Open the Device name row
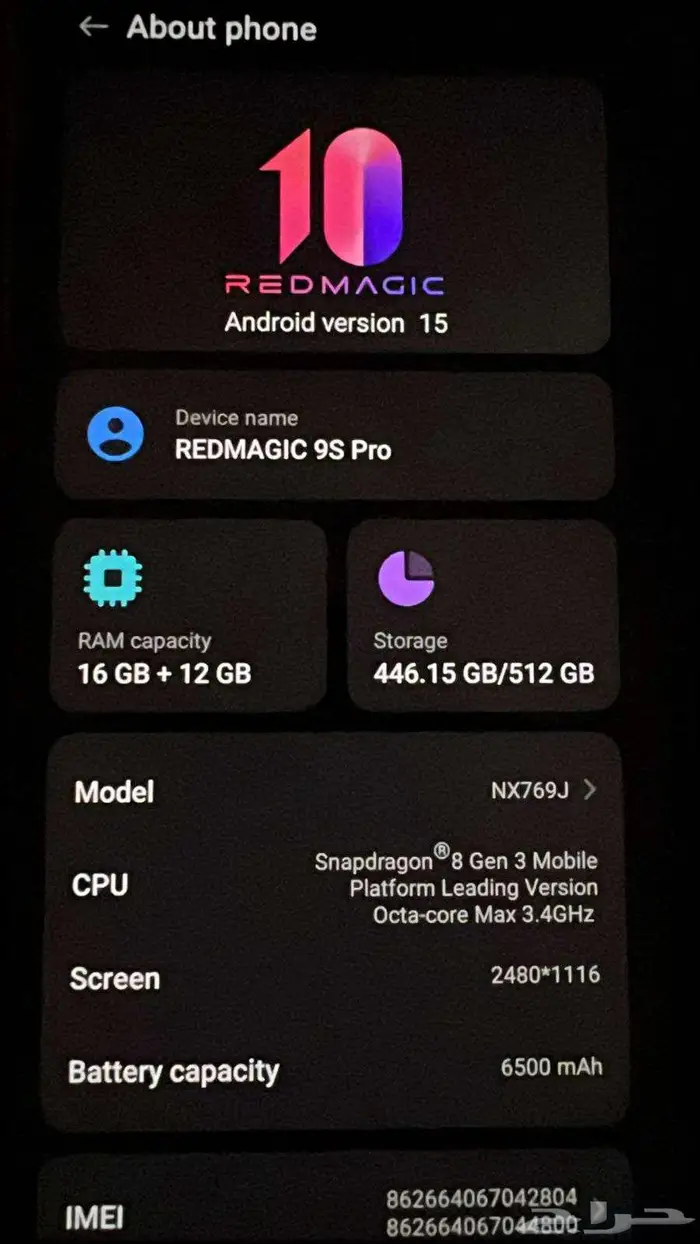The width and height of the screenshot is (700, 1244). (333, 437)
